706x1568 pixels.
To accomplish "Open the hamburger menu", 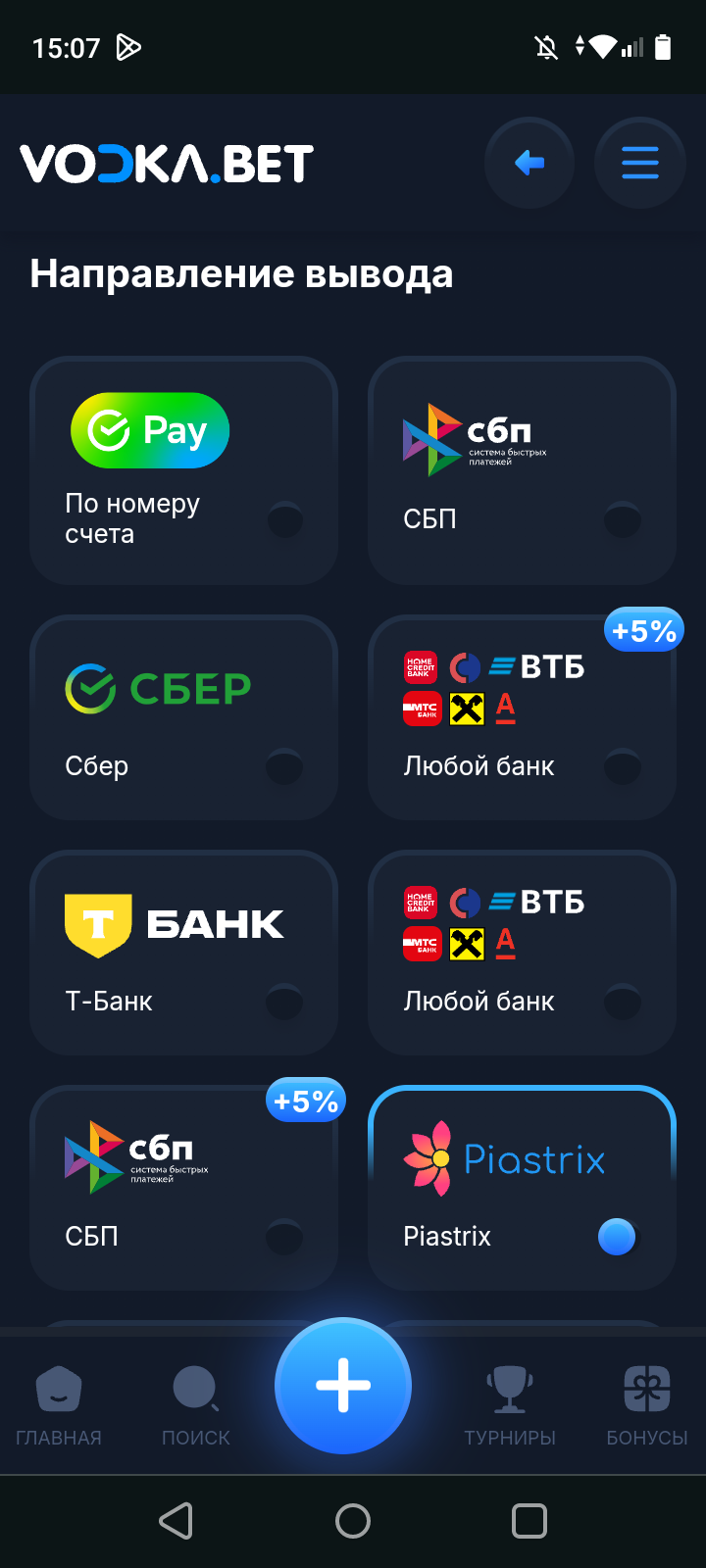I will pyautogui.click(x=639, y=163).
